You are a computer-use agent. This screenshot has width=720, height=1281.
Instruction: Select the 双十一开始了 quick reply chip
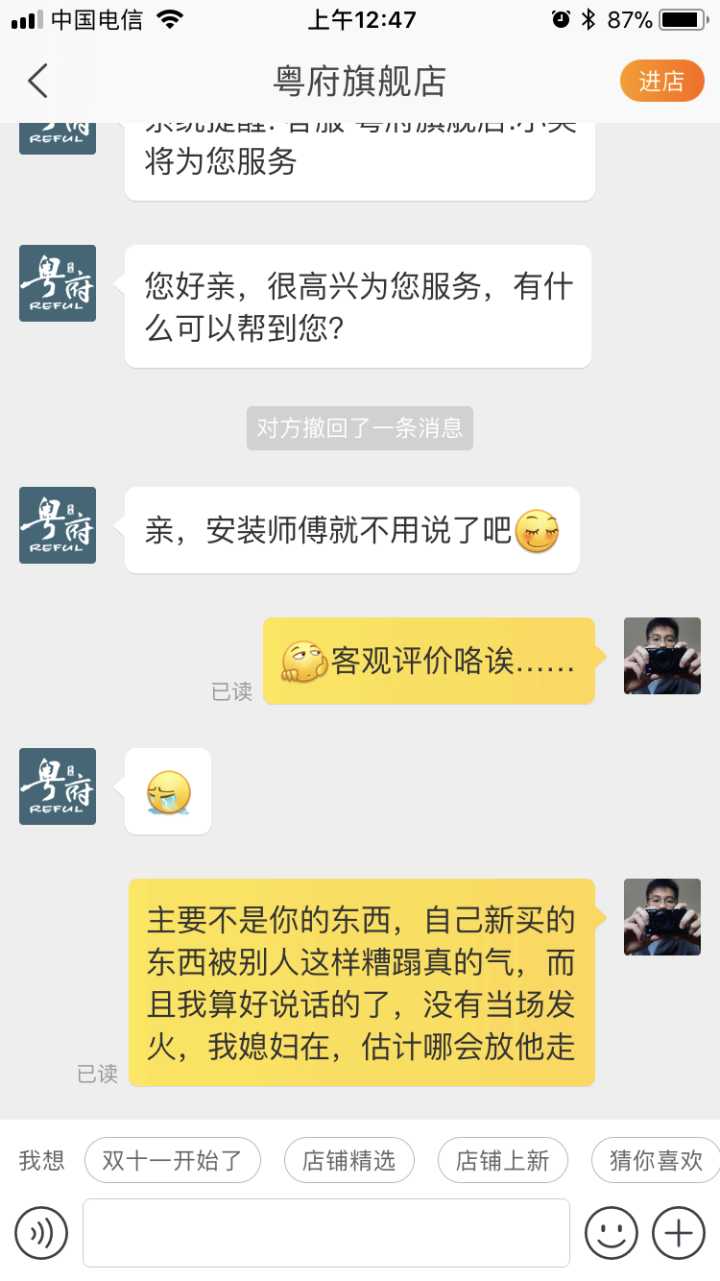pos(172,1160)
